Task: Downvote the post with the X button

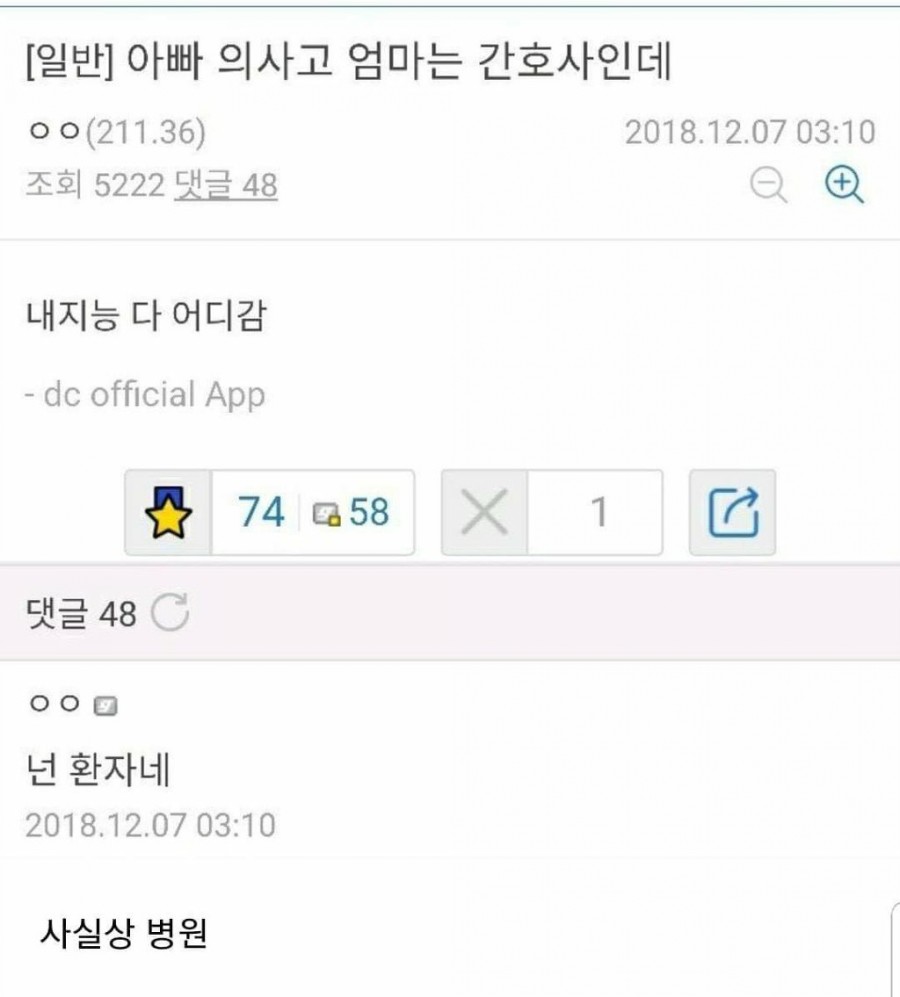Action: click(485, 513)
